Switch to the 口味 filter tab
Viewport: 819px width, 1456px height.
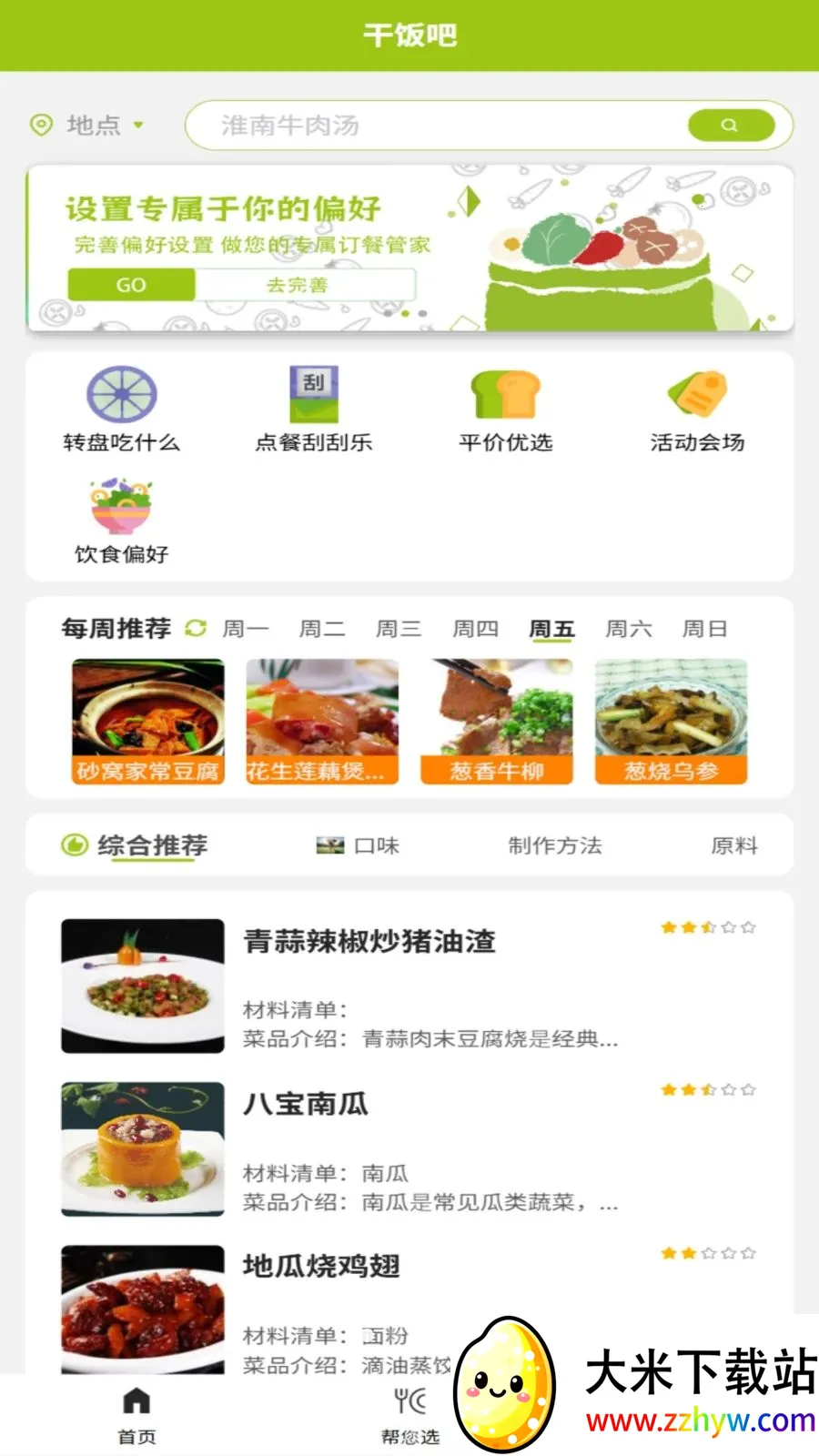[x=358, y=845]
